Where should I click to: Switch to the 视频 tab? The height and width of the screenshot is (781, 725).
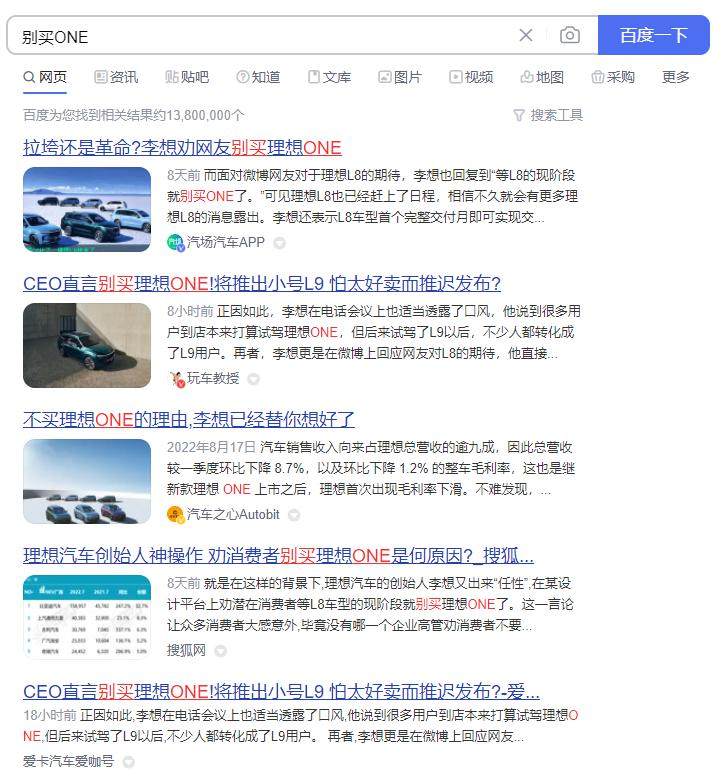(x=471, y=77)
